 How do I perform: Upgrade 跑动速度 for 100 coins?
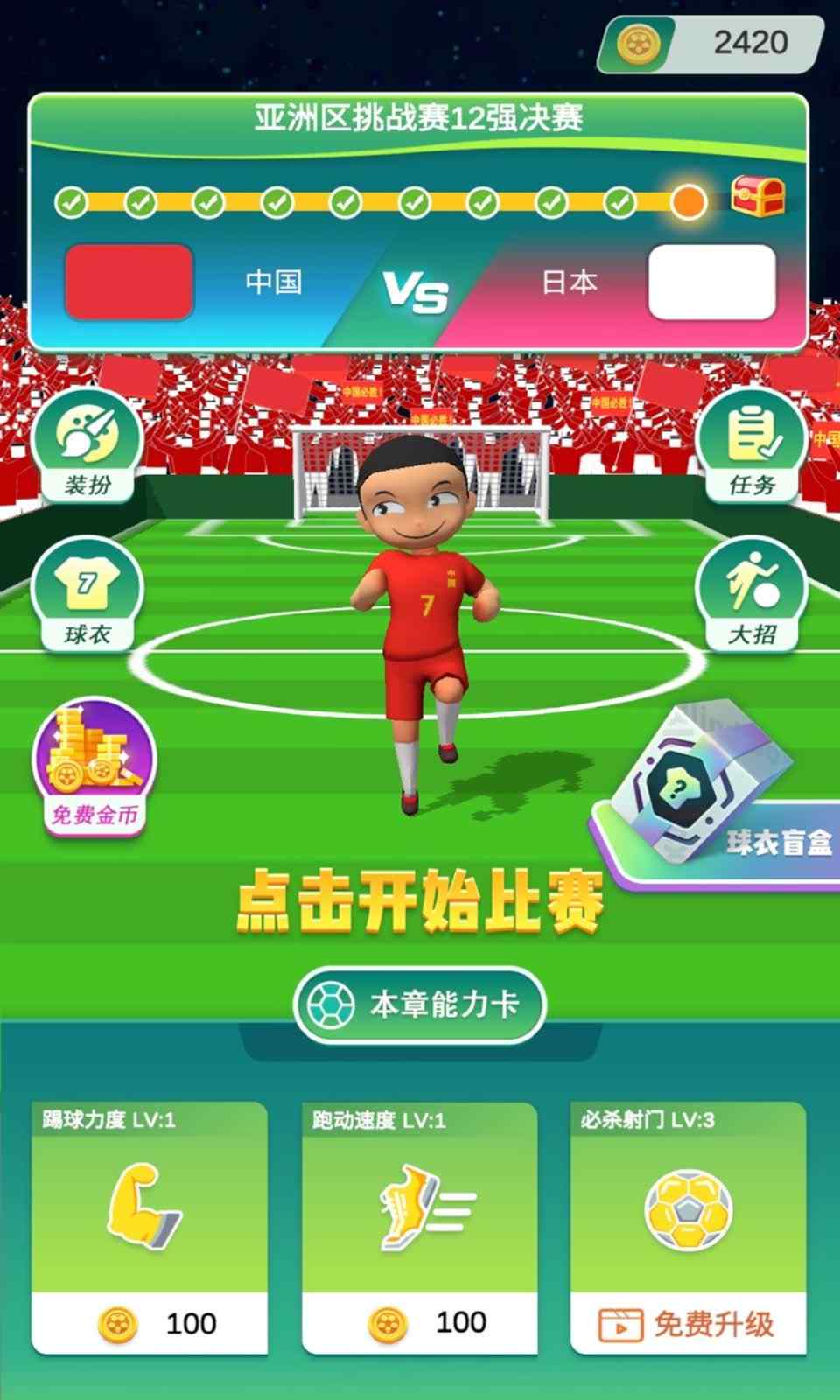(x=420, y=1323)
